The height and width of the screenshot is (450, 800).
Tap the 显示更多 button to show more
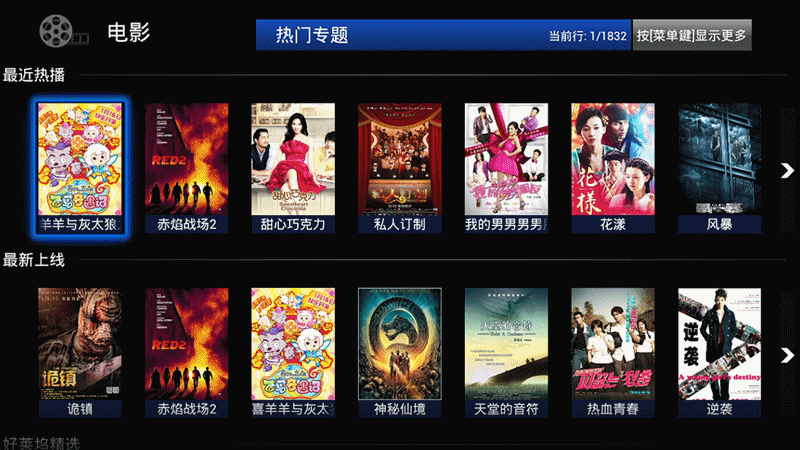point(692,35)
